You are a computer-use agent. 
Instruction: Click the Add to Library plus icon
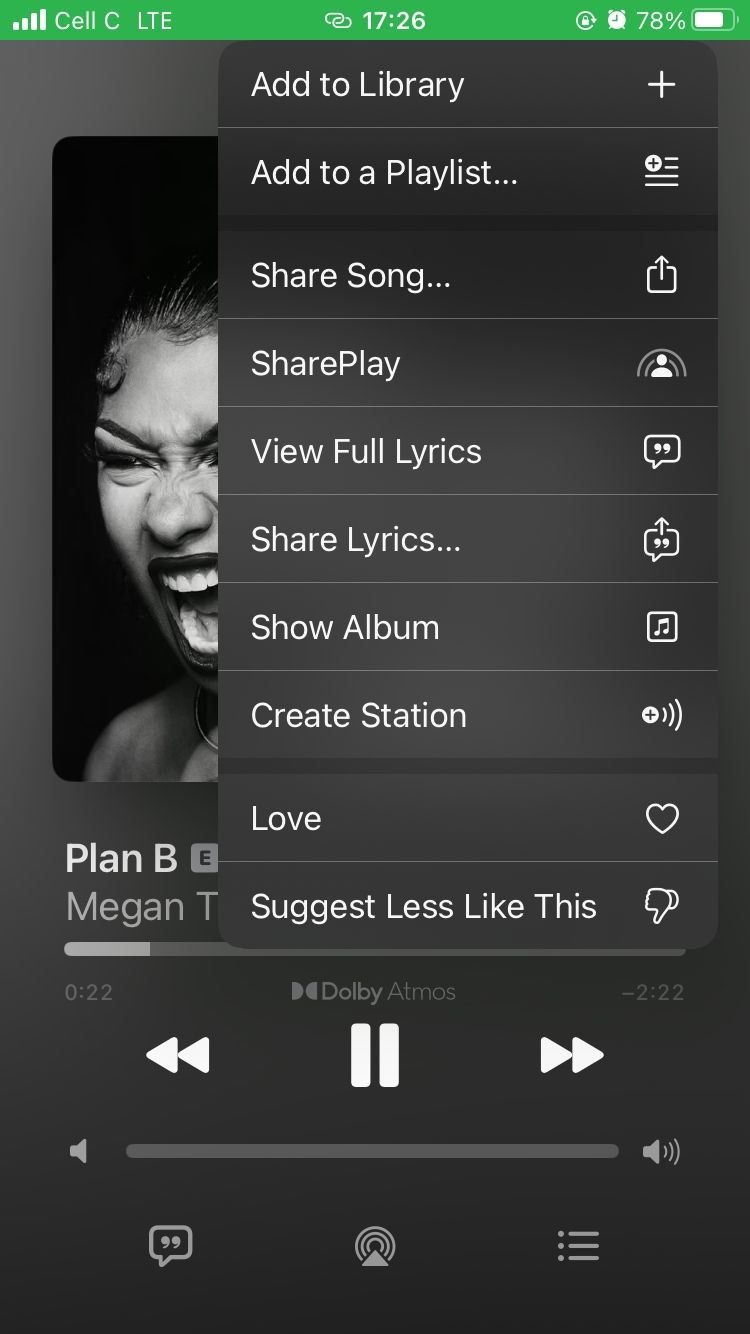661,84
